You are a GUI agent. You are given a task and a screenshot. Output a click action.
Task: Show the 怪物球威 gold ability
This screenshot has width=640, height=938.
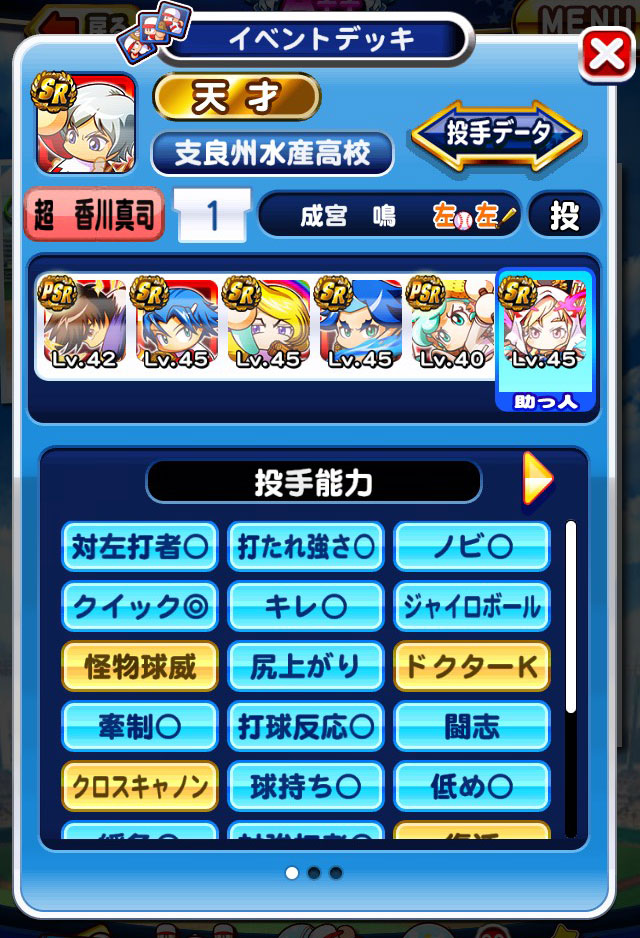click(x=139, y=666)
